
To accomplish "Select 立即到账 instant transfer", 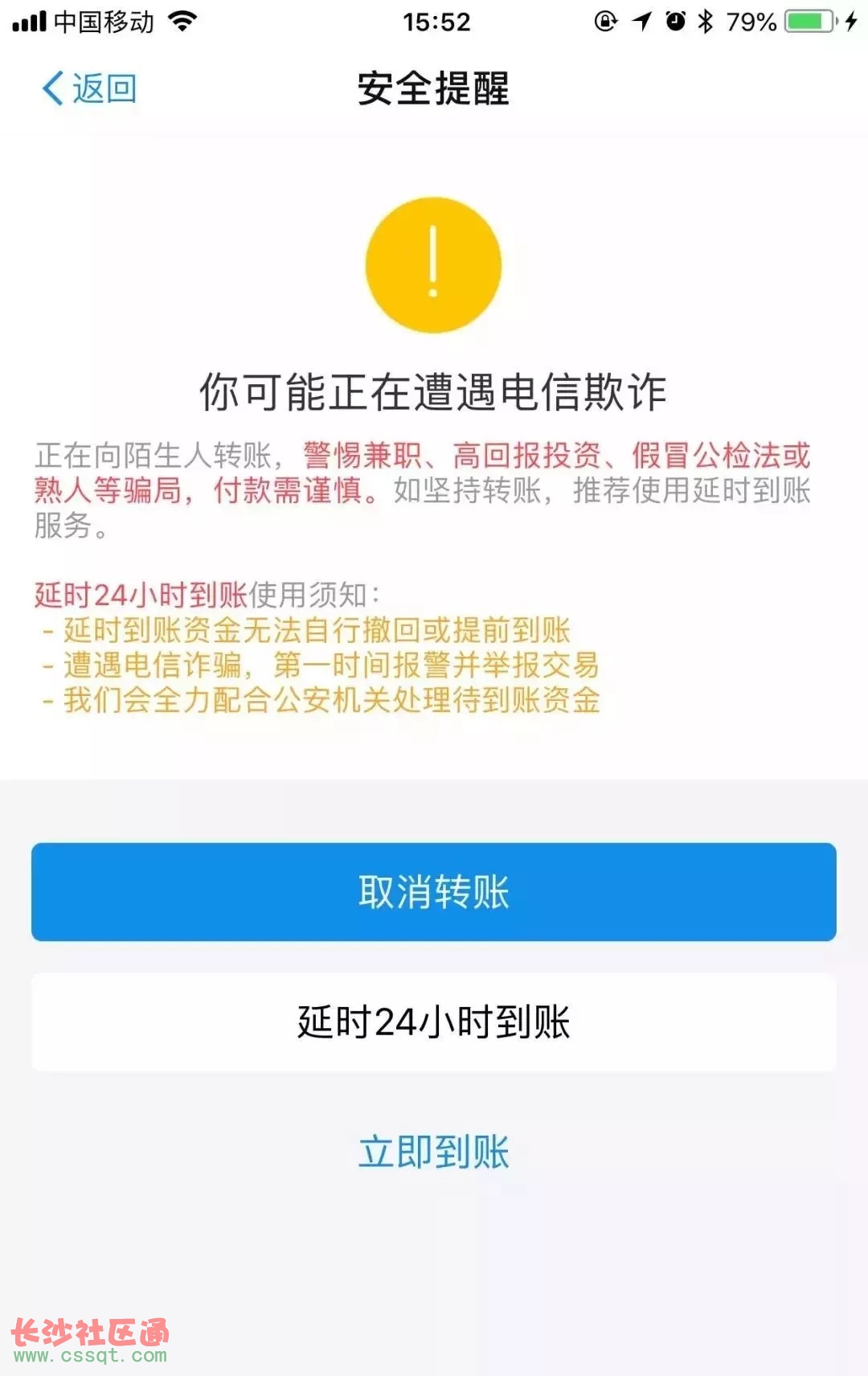I will (x=434, y=1152).
